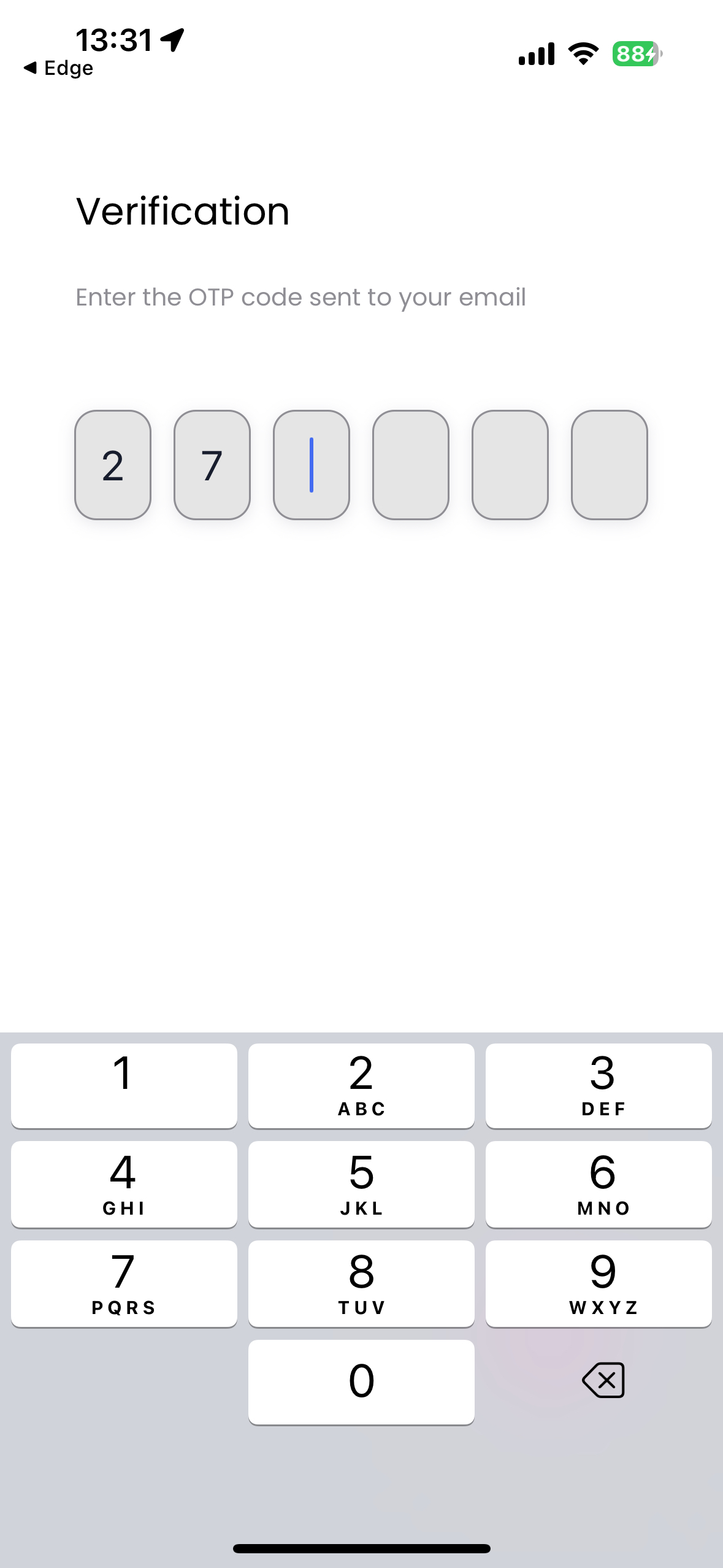723x1568 pixels.
Task: Tap the last OTP digit box
Action: pos(610,465)
